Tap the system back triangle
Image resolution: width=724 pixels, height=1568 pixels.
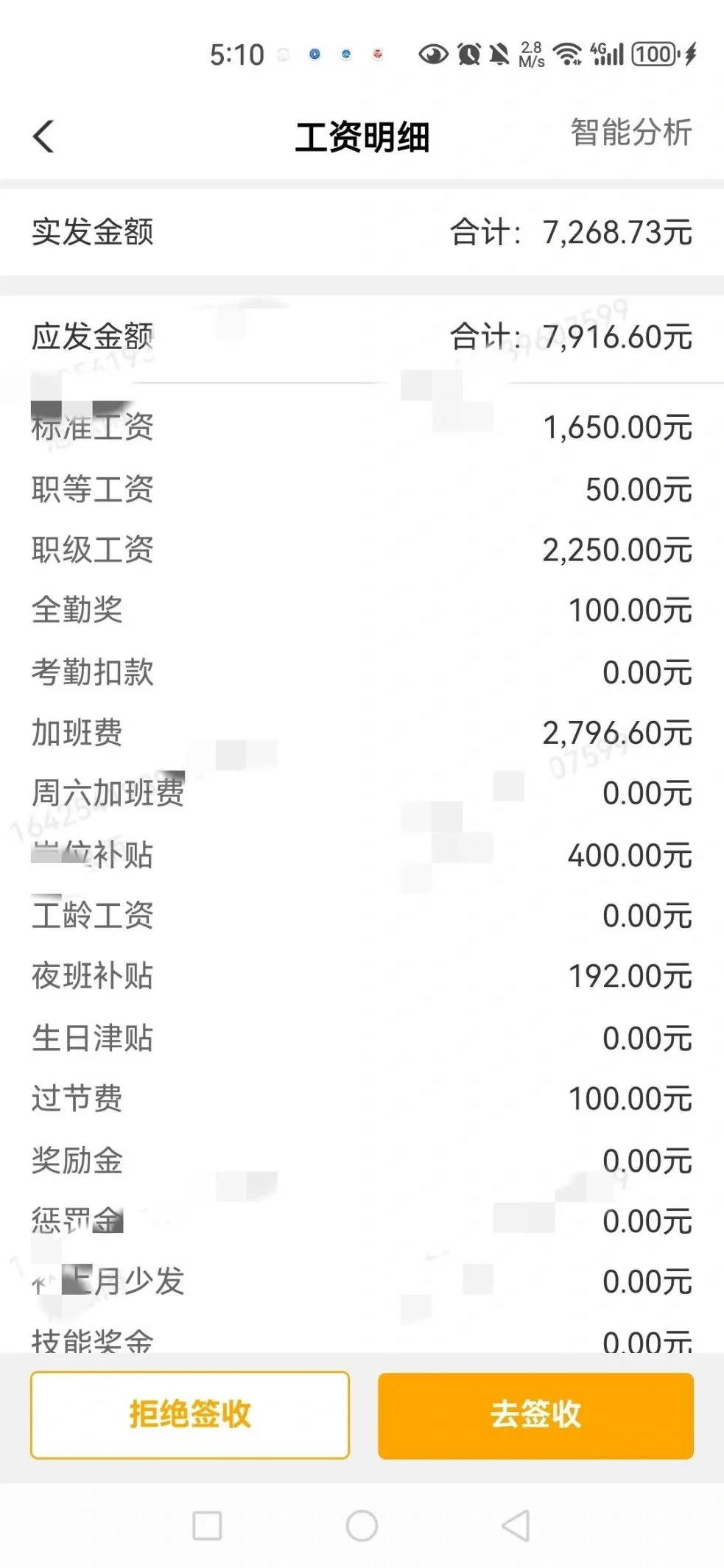click(x=516, y=1525)
